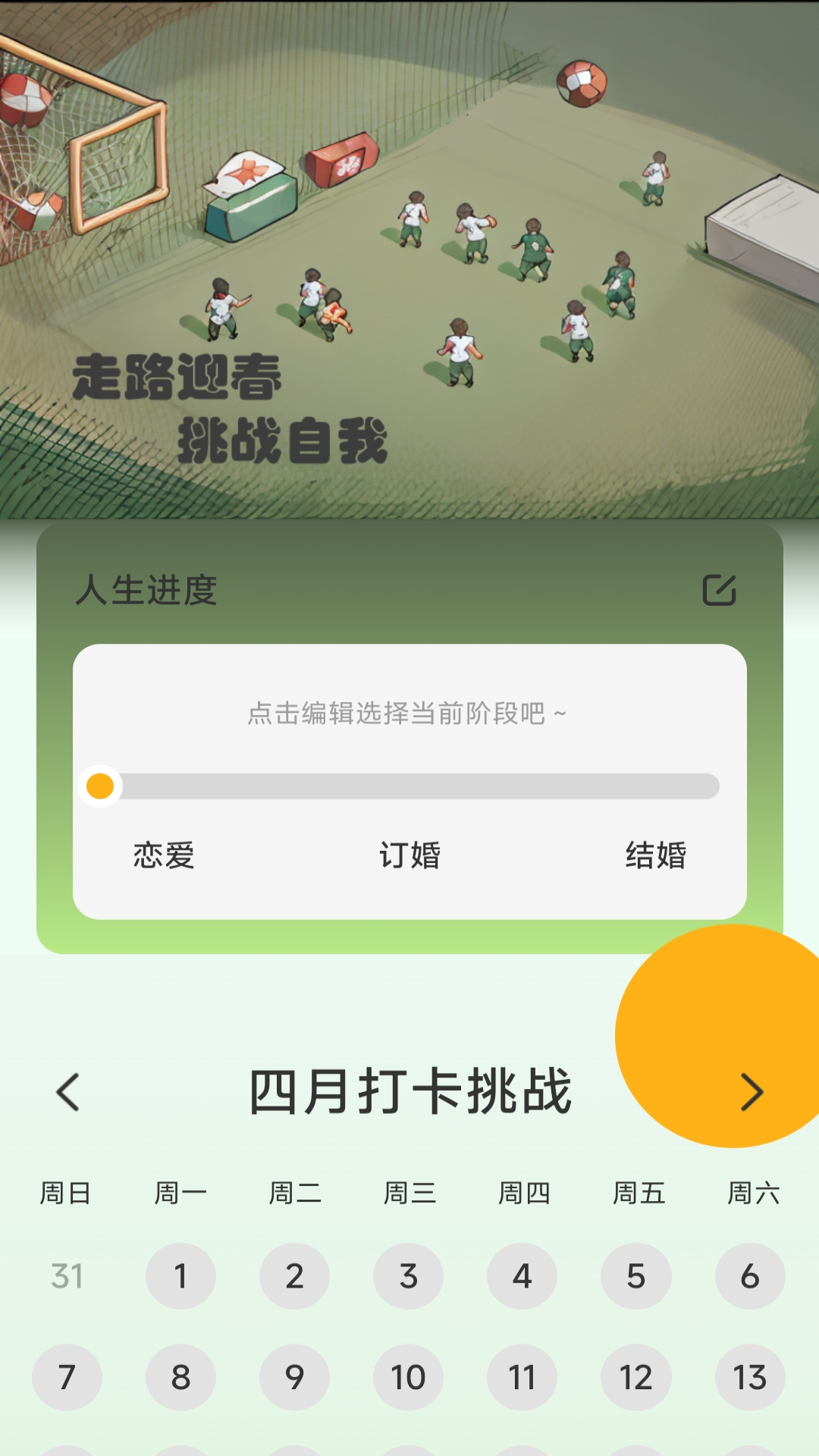Go to the previous month
Screen dimensions: 819x1456
click(x=68, y=1092)
